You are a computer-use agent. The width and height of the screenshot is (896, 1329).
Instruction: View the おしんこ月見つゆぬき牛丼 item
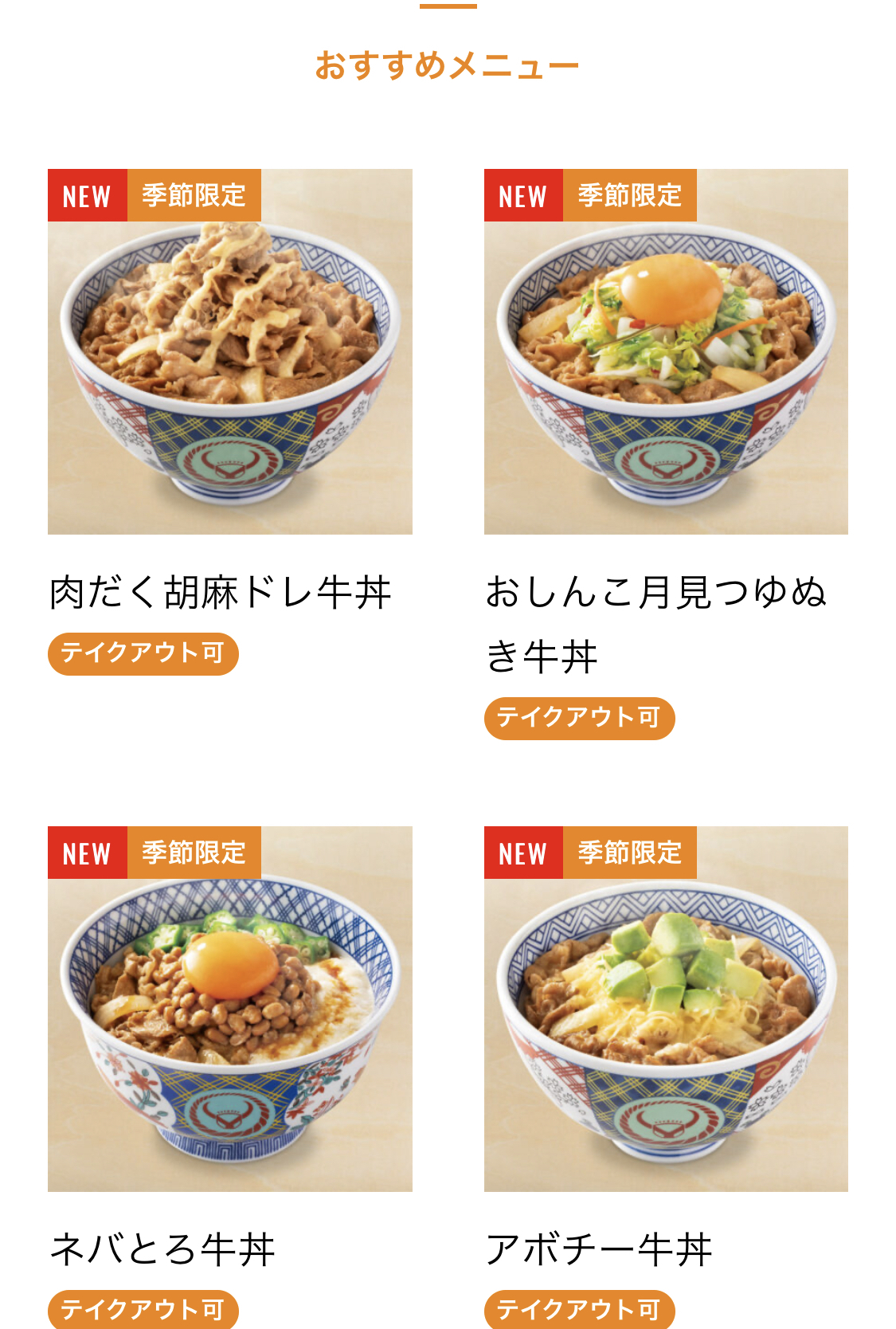[x=666, y=352]
